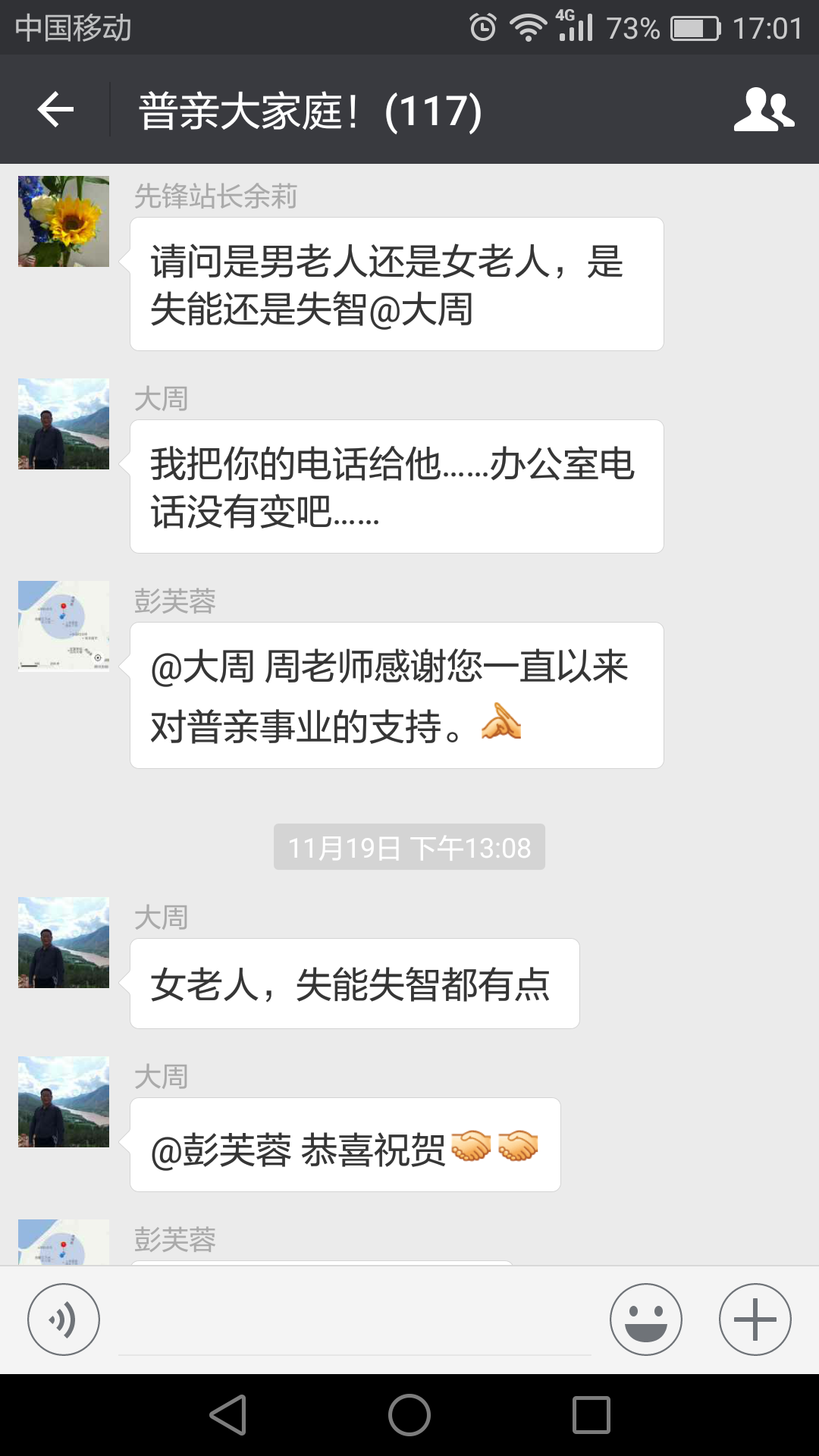Tap 大周's avatar beside 恭喜祝贺 message

64,1102
